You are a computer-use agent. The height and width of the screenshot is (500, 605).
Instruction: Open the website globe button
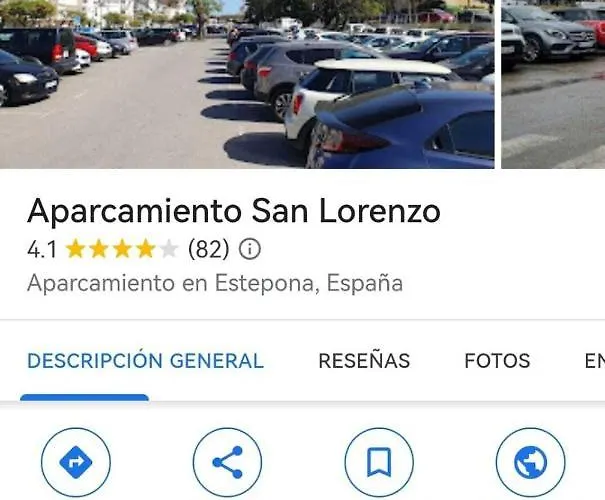531,462
